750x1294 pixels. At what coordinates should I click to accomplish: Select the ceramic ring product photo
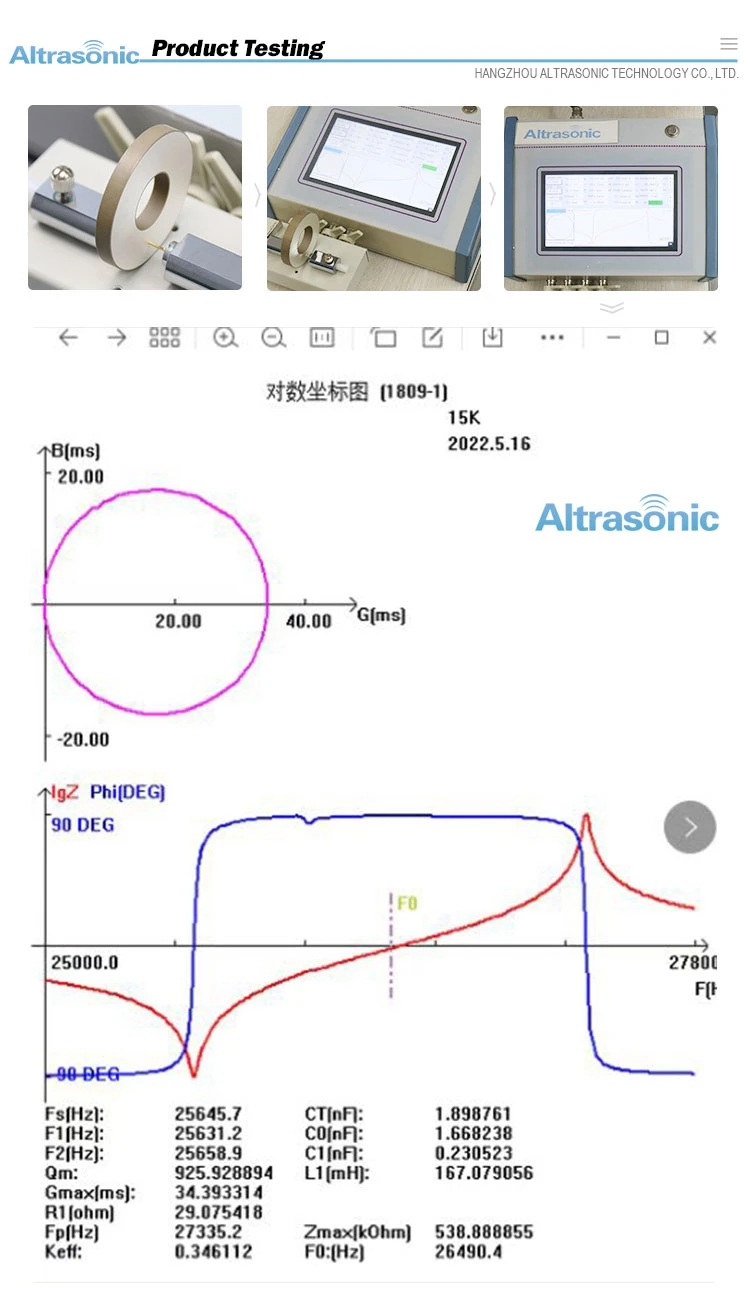[134, 197]
